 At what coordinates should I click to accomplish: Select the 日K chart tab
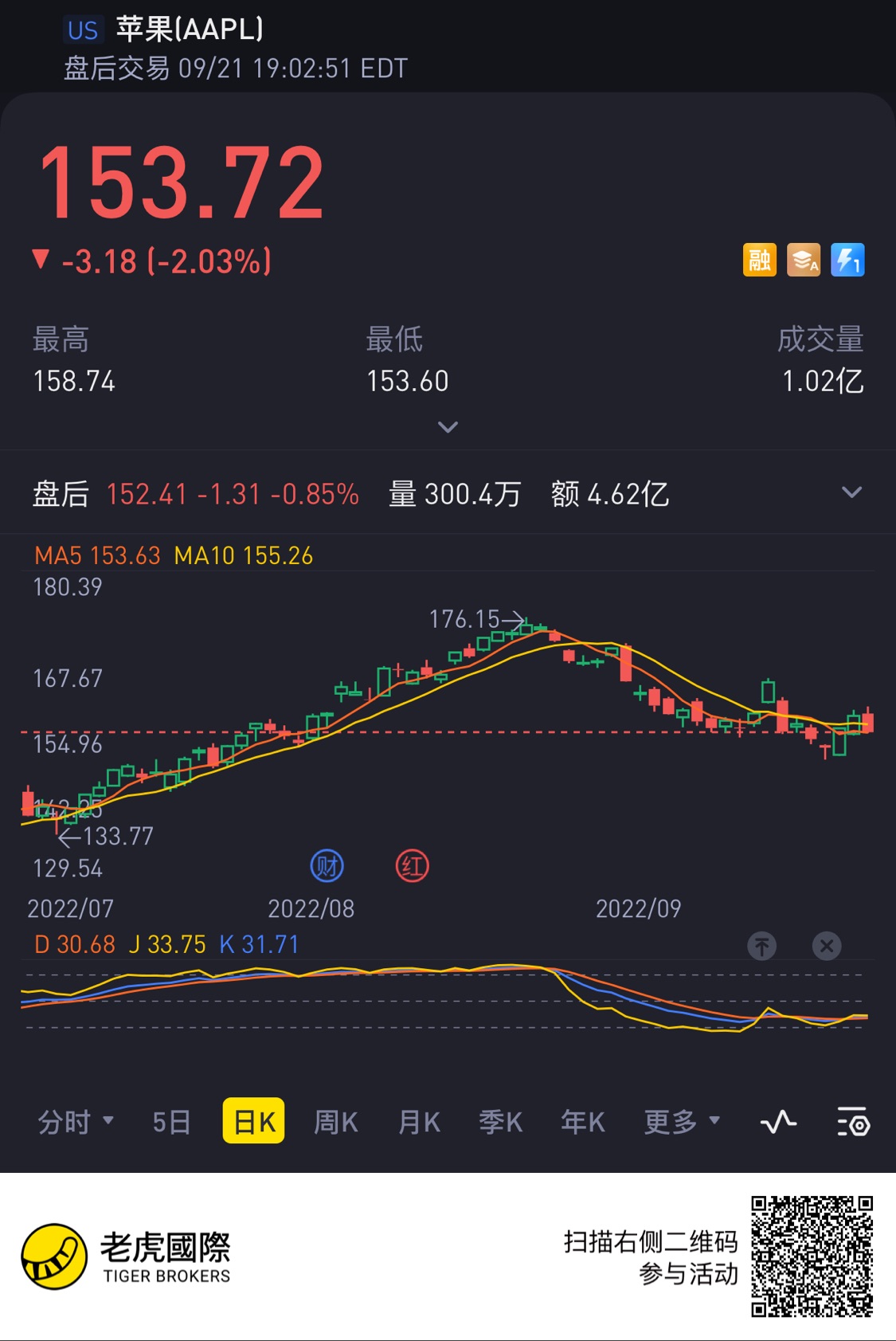tap(254, 1121)
